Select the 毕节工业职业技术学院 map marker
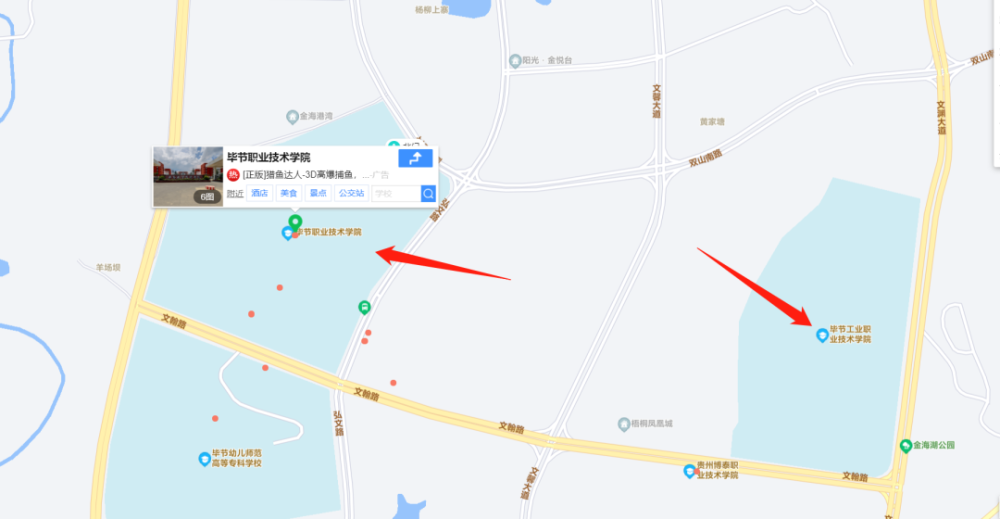The height and width of the screenshot is (519, 1000). [x=823, y=334]
